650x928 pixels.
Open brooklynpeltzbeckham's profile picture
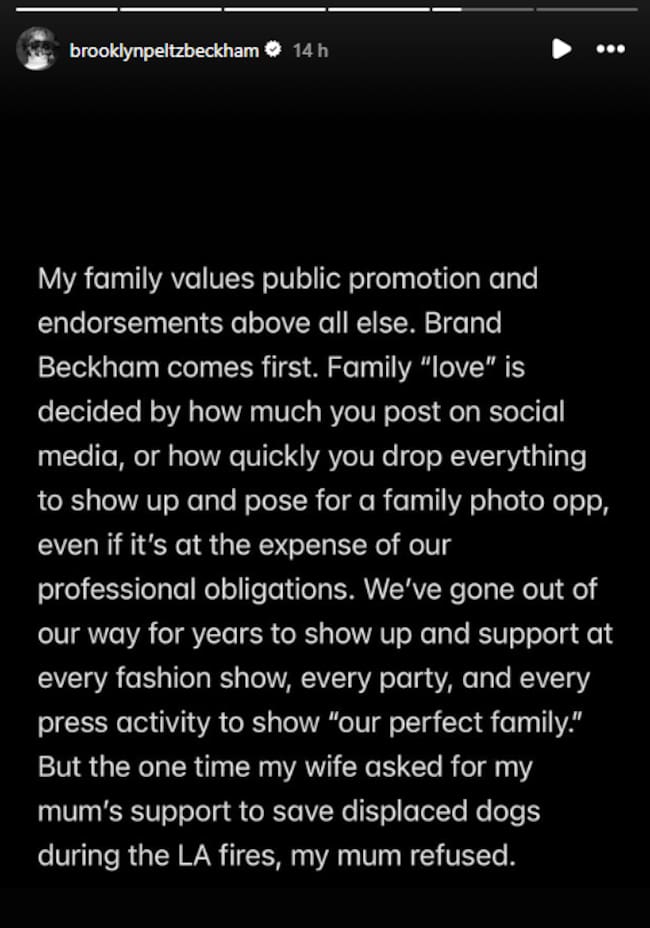tap(37, 49)
